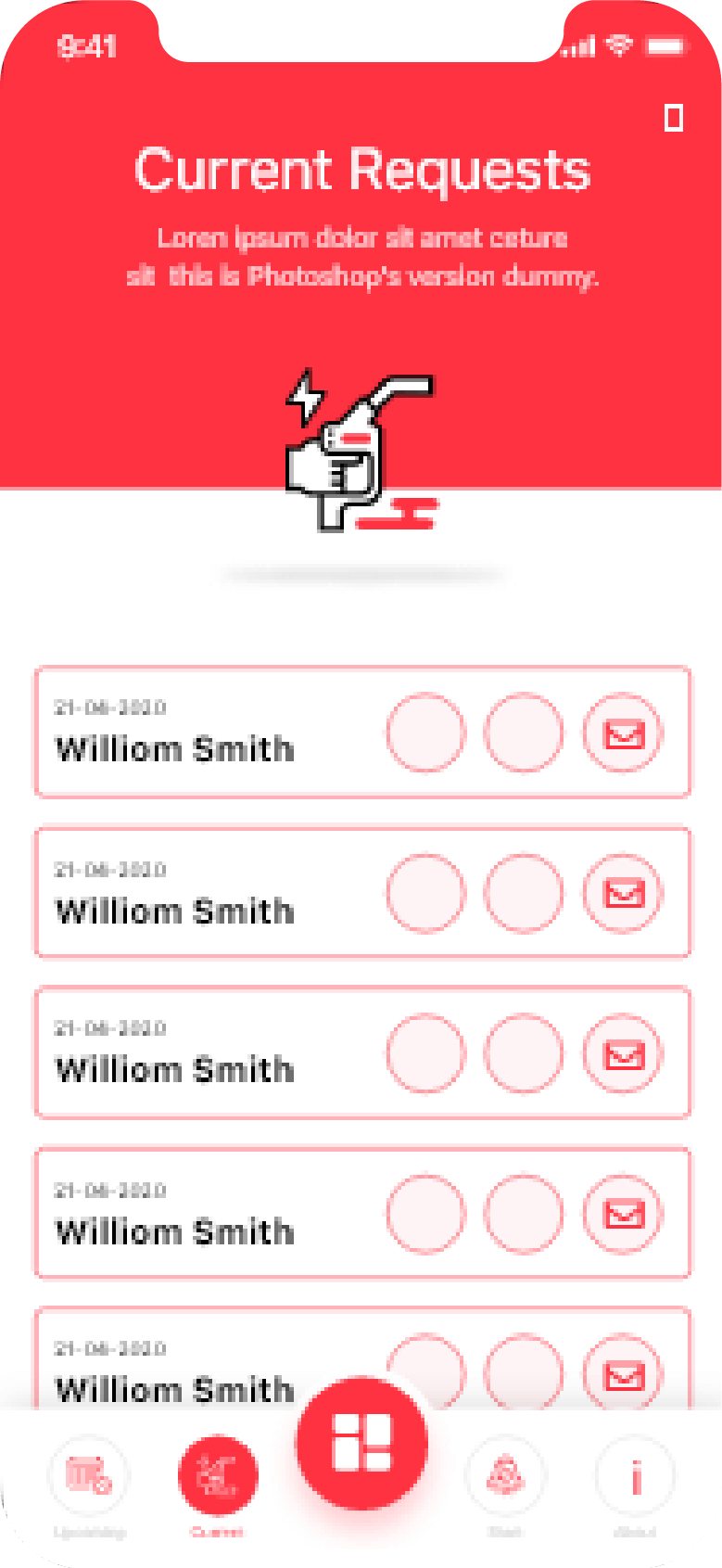Tap the small rectangle icon in the red header
Image resolution: width=722 pixels, height=1568 pixels.
point(674,118)
